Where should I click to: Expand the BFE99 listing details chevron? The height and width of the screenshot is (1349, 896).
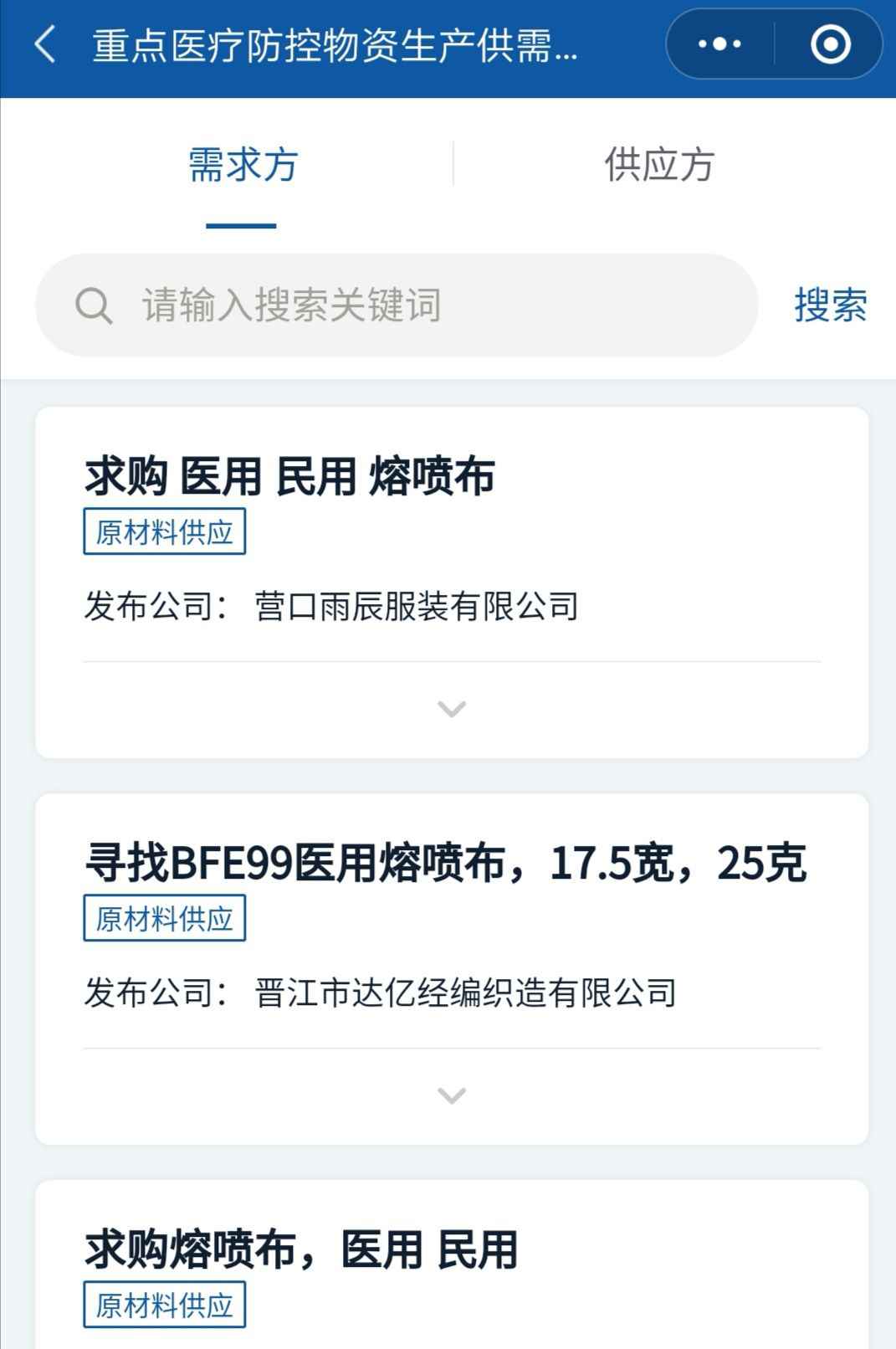tap(452, 1095)
